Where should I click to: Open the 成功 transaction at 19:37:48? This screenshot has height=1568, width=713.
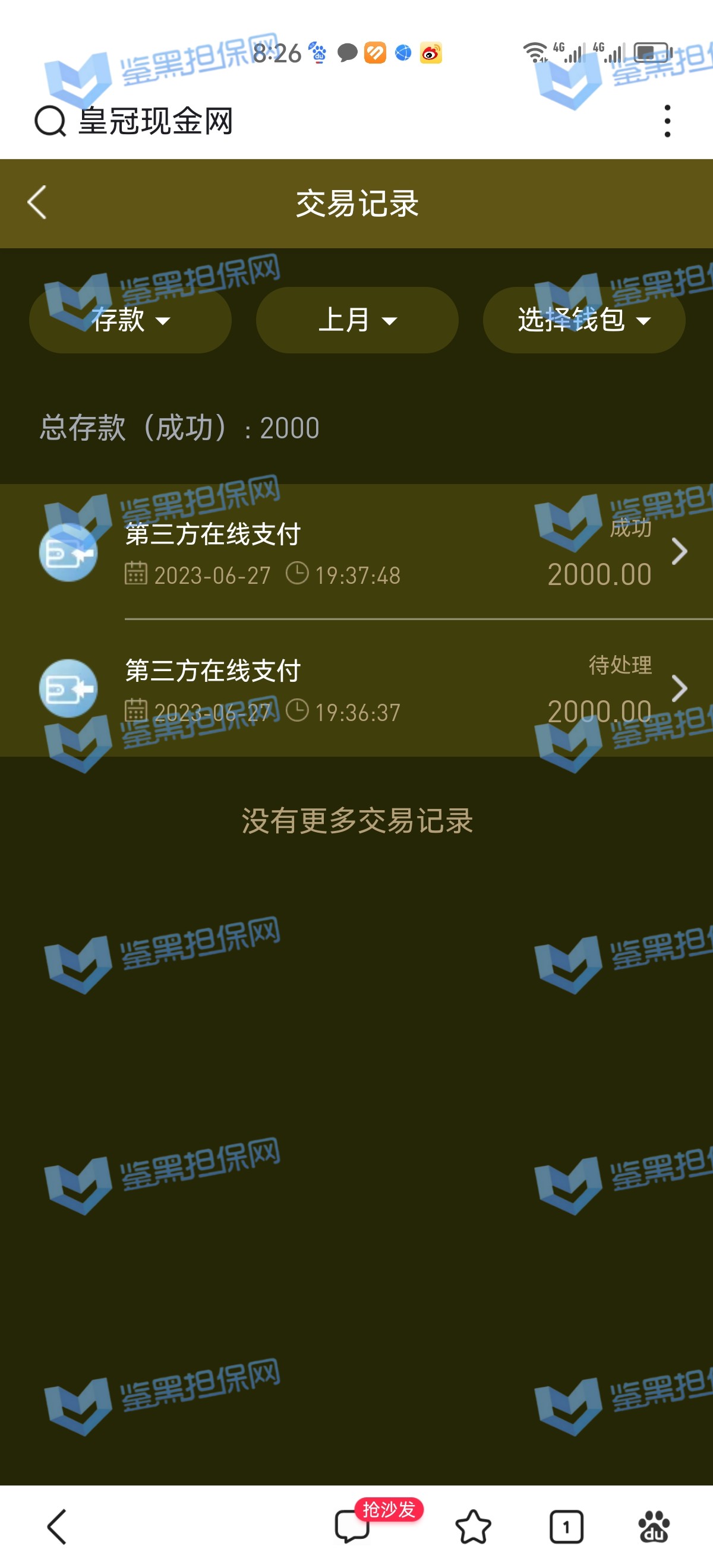click(x=390, y=552)
